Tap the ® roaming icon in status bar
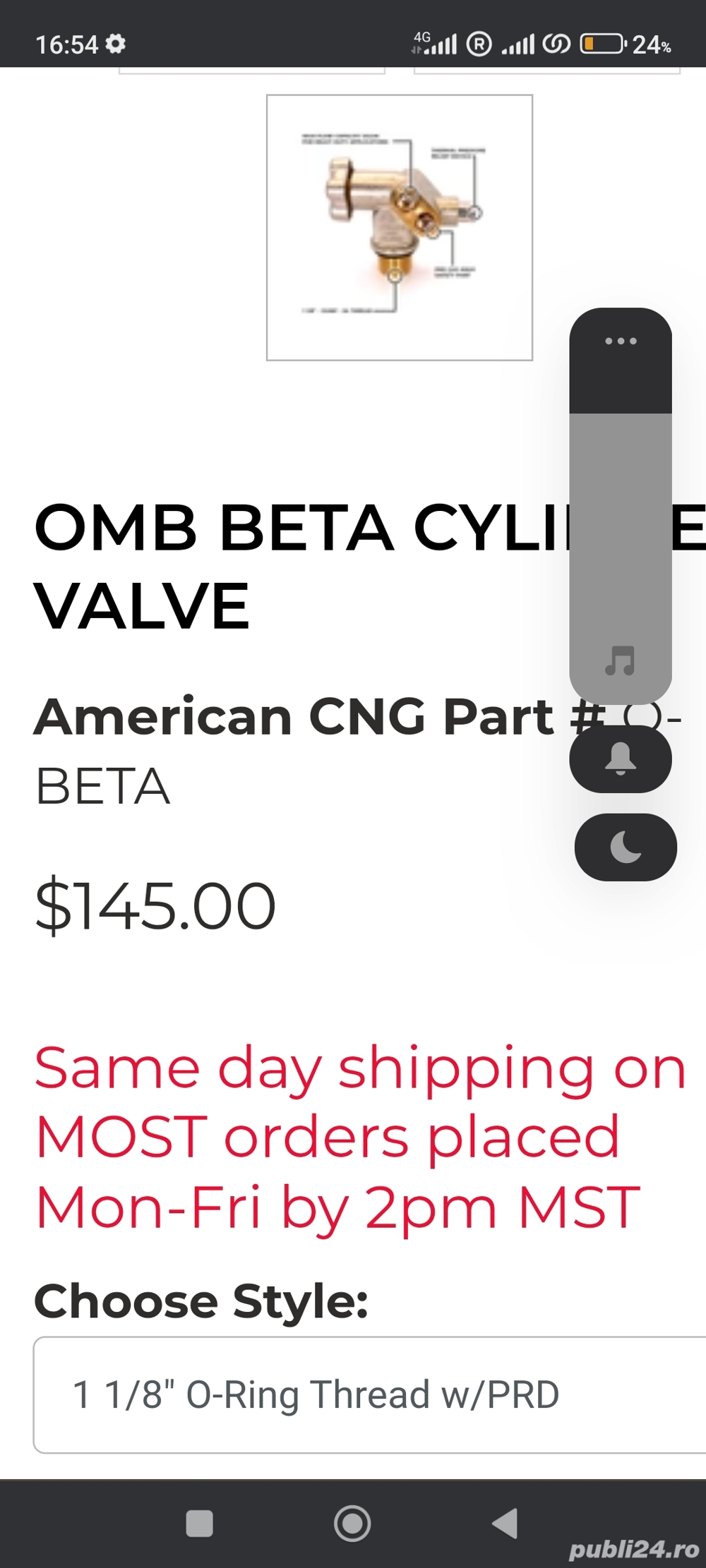The height and width of the screenshot is (1568, 706). tap(480, 44)
